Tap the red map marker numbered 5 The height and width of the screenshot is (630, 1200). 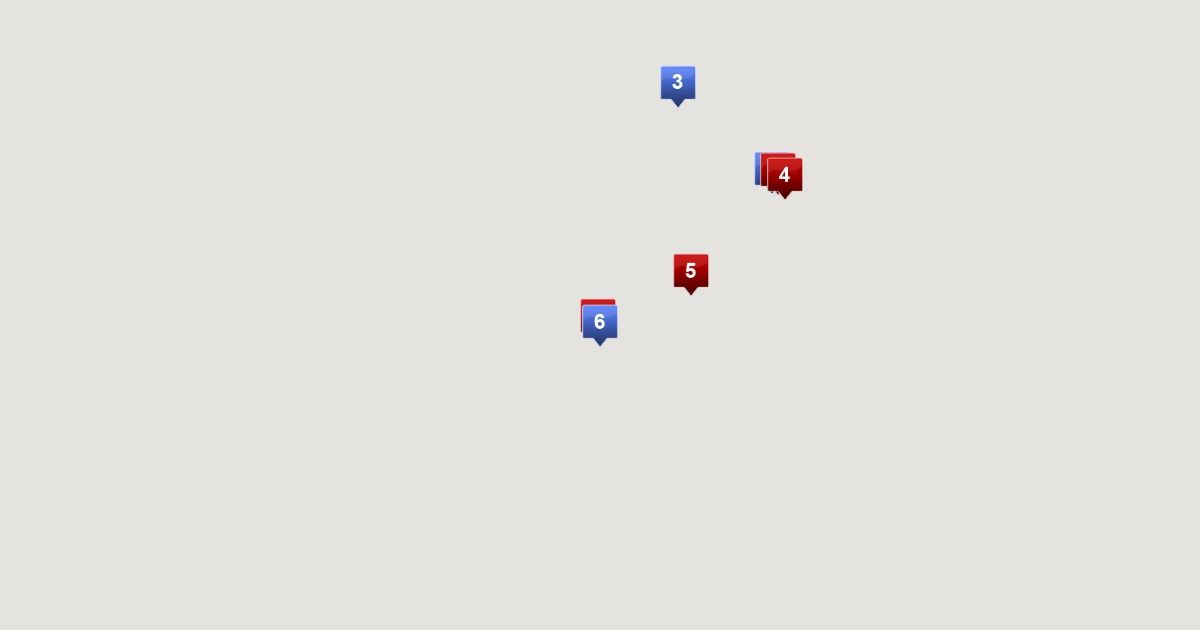click(691, 271)
